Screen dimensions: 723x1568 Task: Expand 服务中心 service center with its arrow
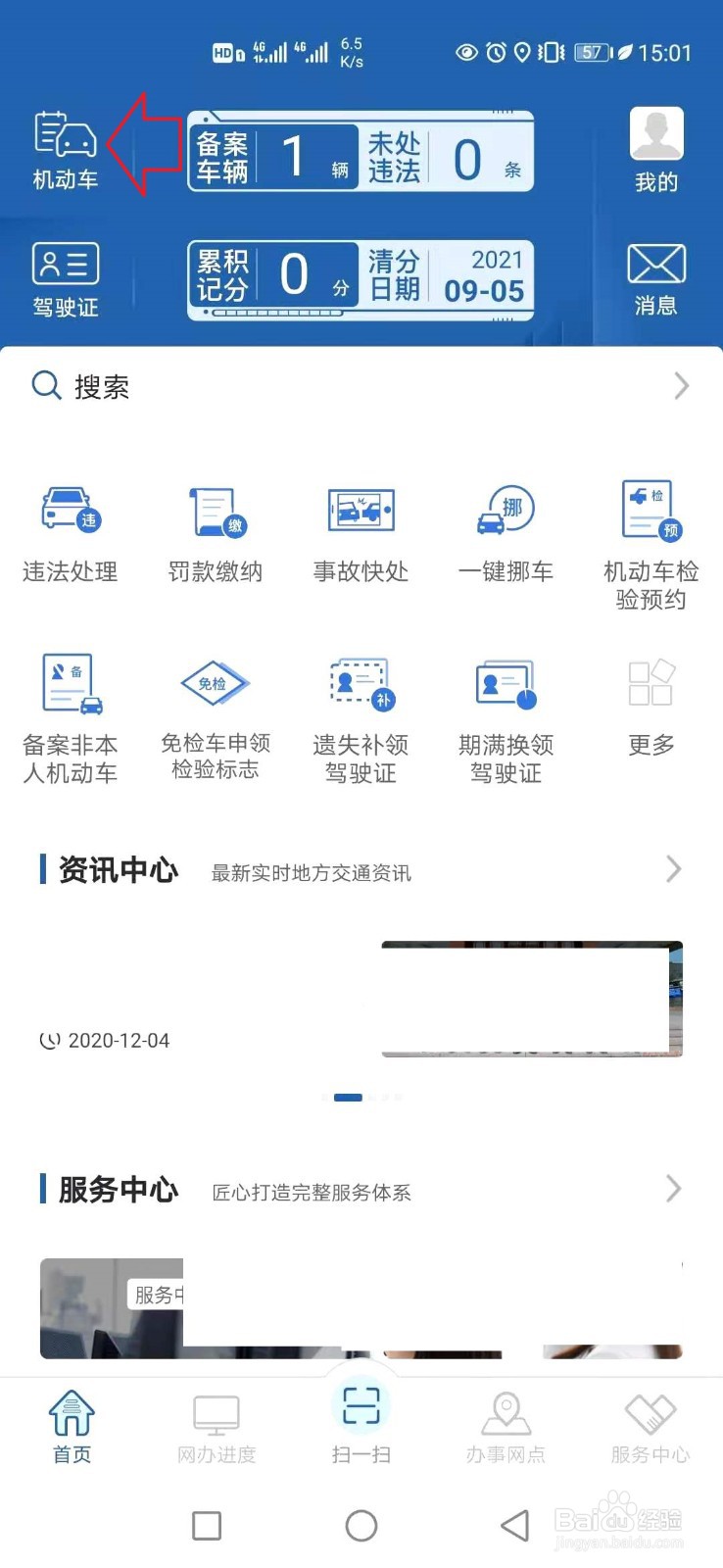[672, 1190]
